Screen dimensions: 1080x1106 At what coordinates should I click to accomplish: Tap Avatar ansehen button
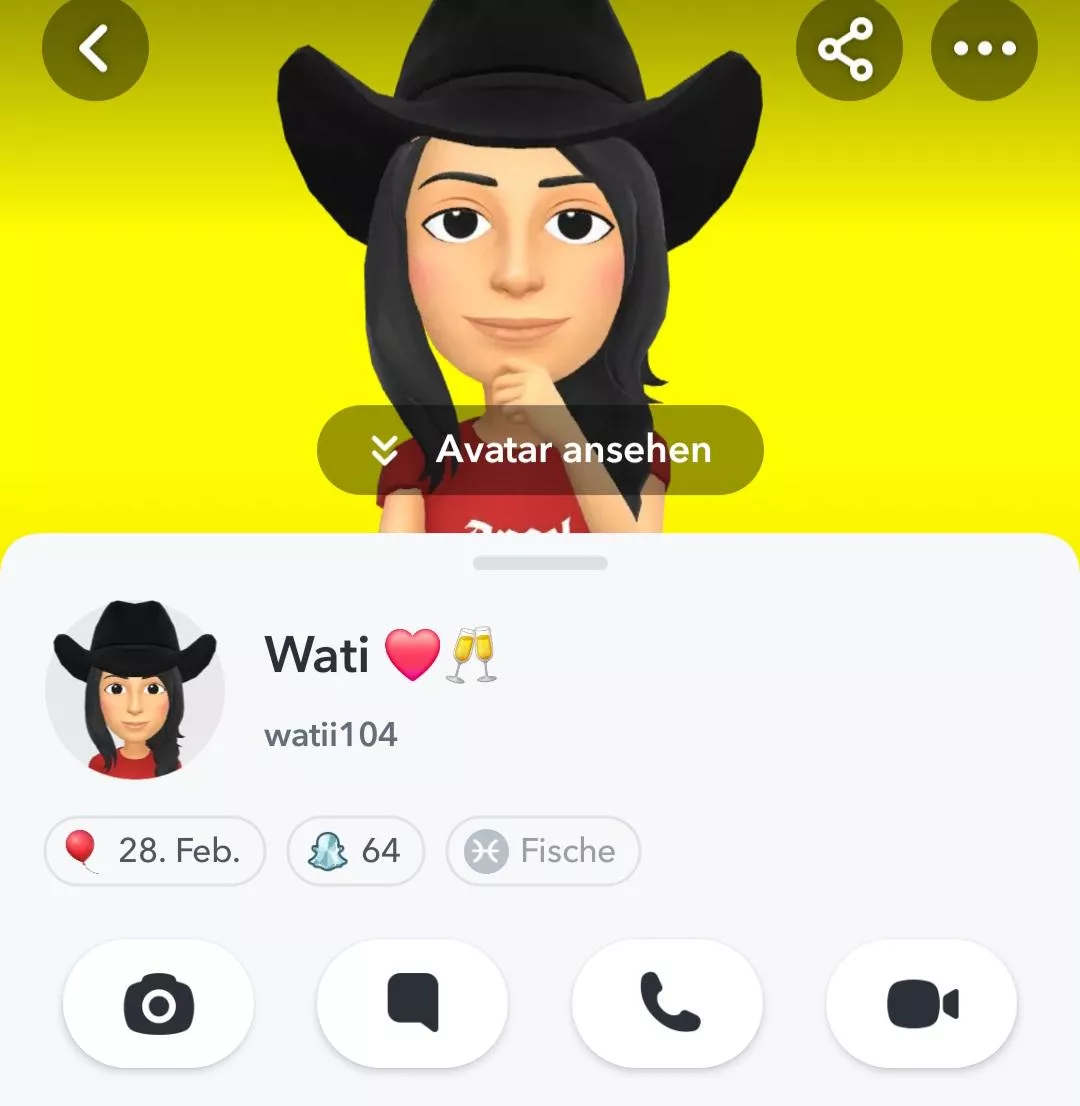pos(540,450)
